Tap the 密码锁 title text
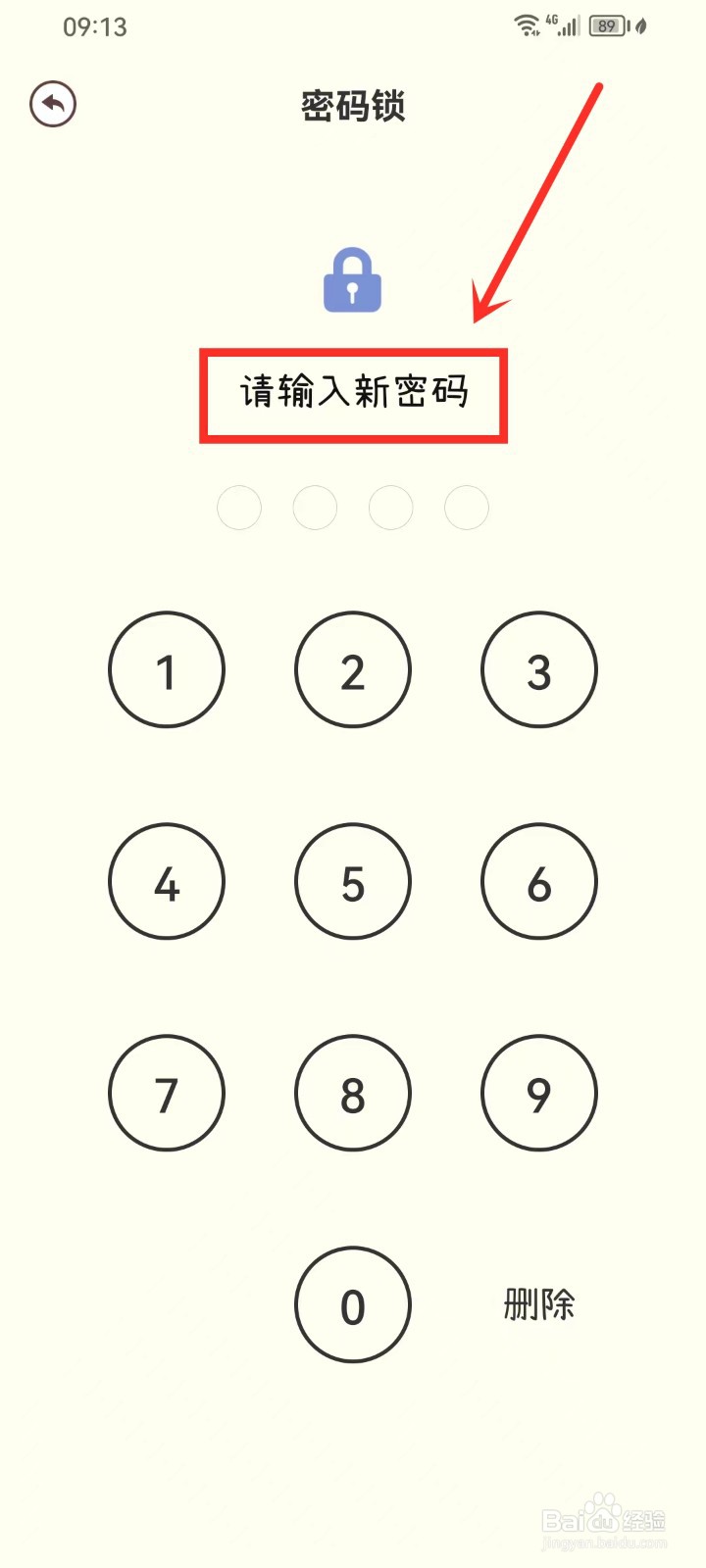 (x=353, y=108)
